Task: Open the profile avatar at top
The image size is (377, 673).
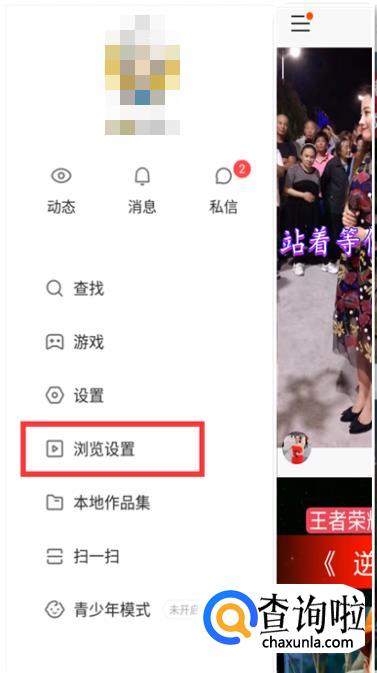Action: (142, 75)
